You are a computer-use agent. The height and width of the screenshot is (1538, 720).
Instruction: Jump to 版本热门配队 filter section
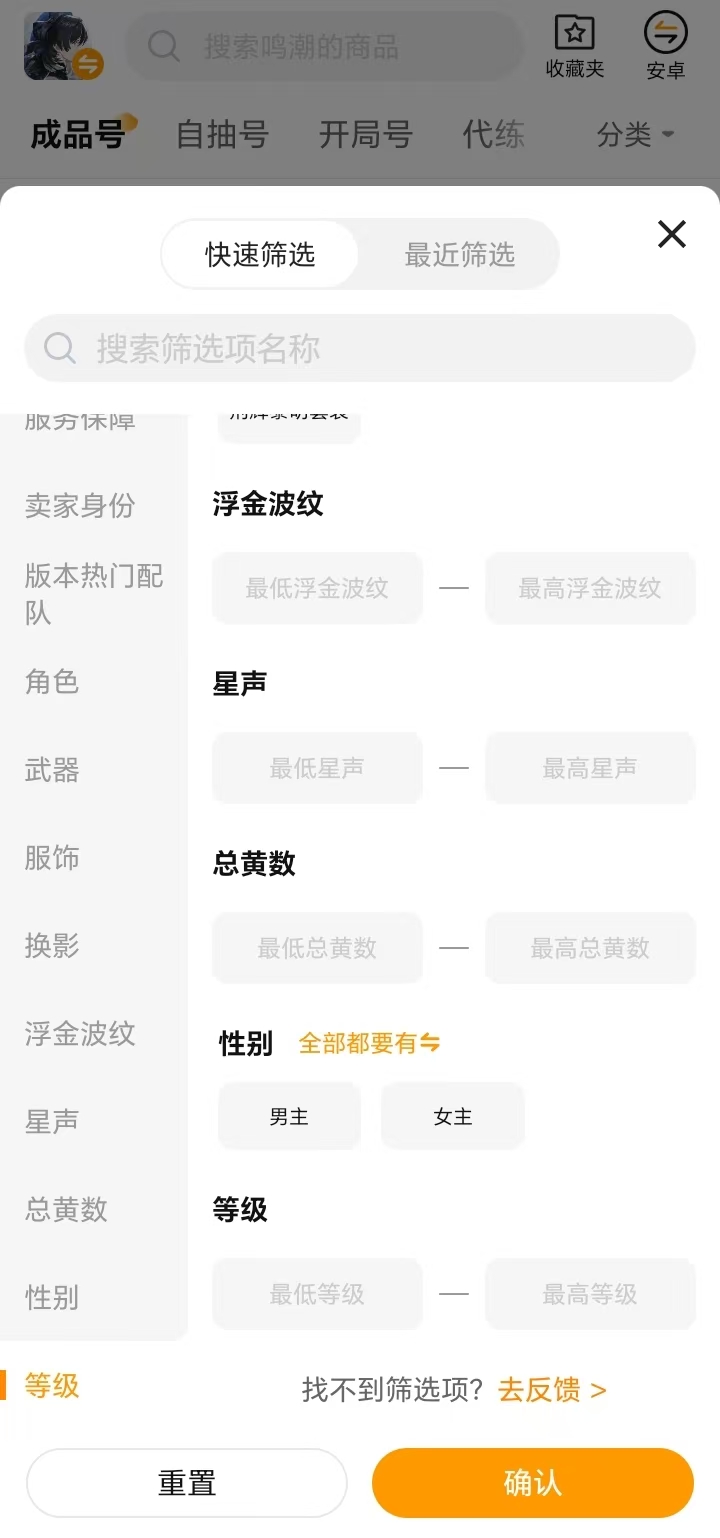pos(93,593)
